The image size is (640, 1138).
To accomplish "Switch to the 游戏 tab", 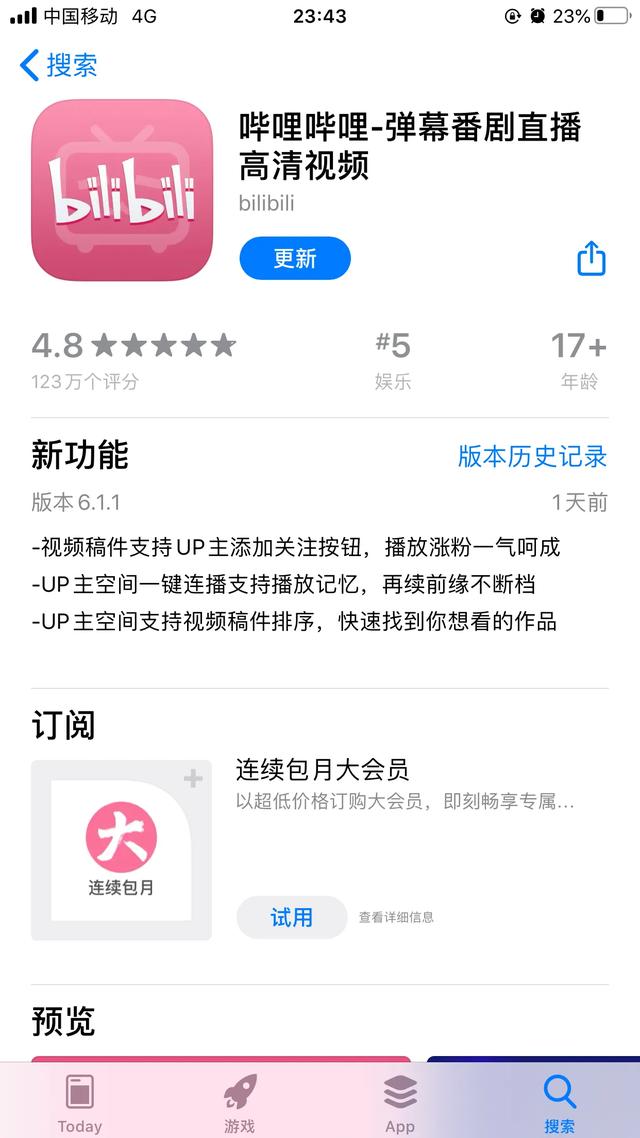I will pos(239,1103).
